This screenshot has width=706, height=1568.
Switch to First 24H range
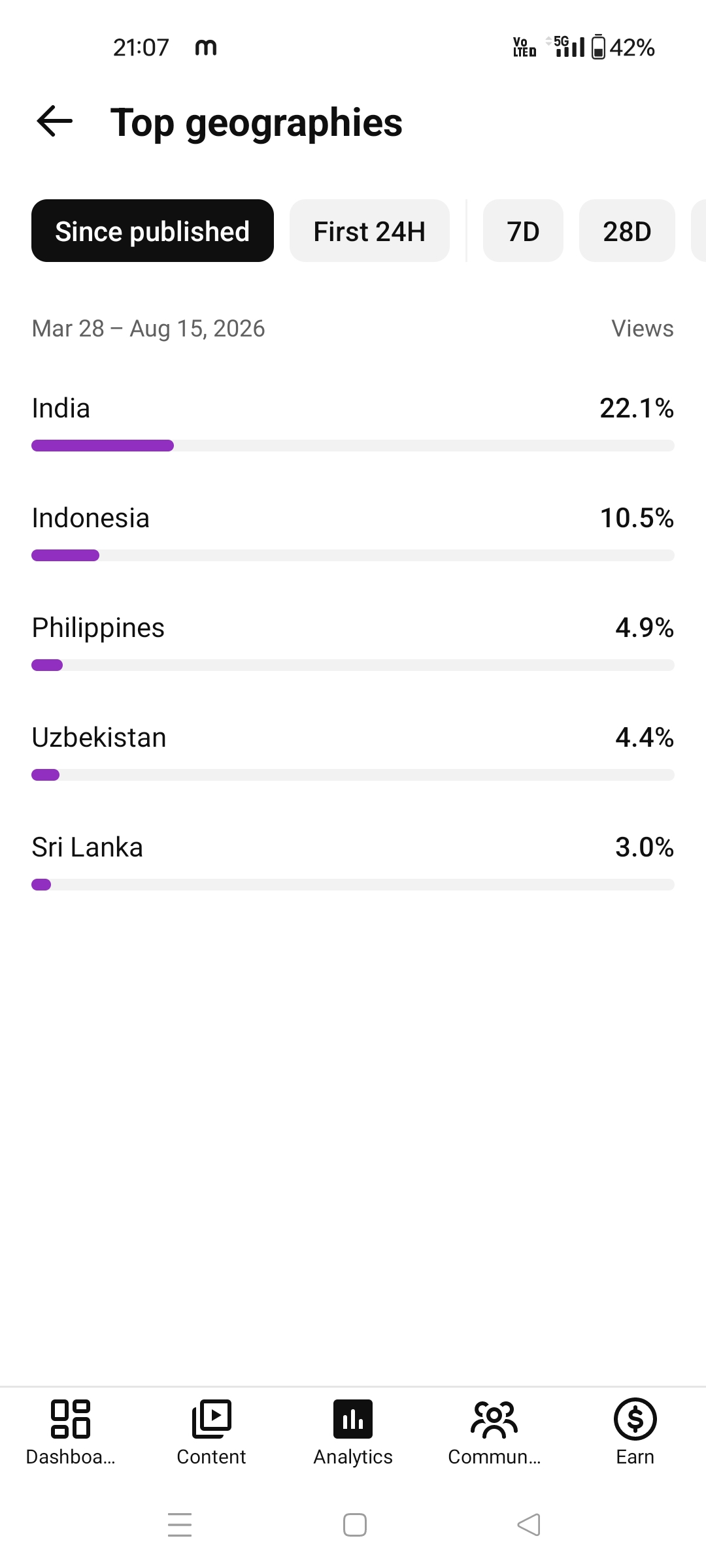369,231
